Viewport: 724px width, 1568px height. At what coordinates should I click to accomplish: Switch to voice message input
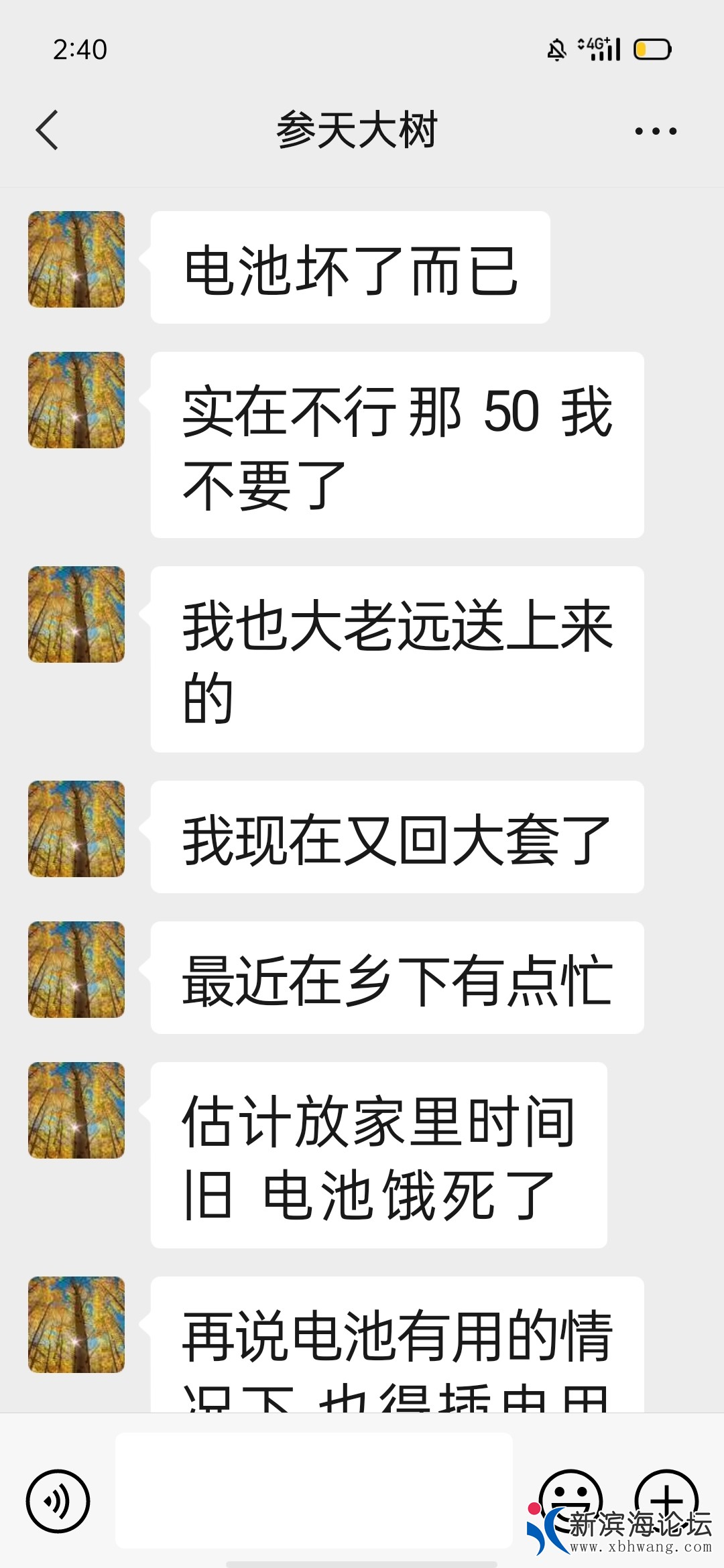tap(58, 1501)
